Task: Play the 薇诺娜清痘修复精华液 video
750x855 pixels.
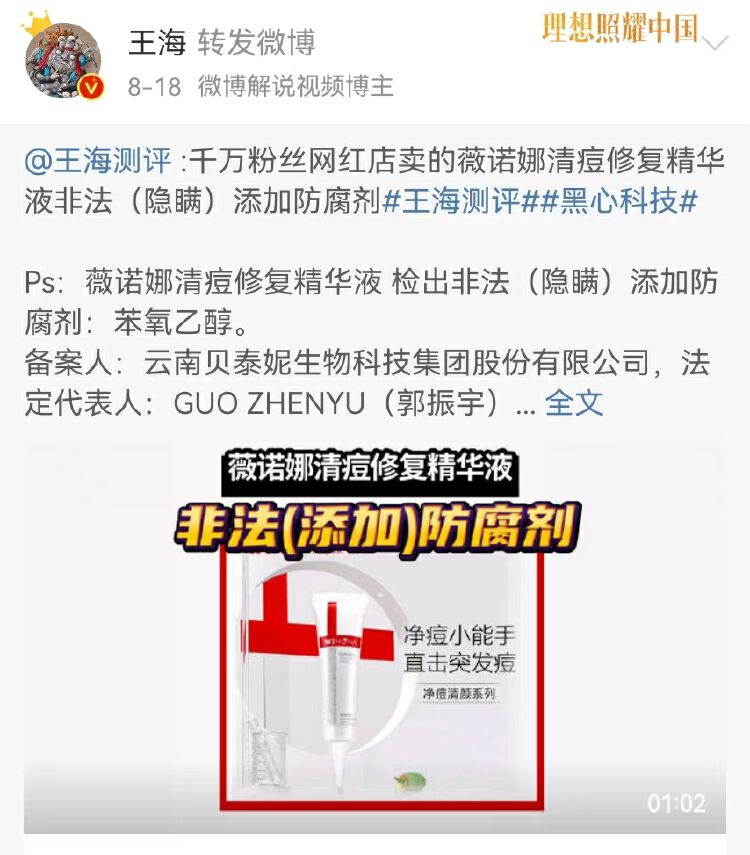Action: 375,640
